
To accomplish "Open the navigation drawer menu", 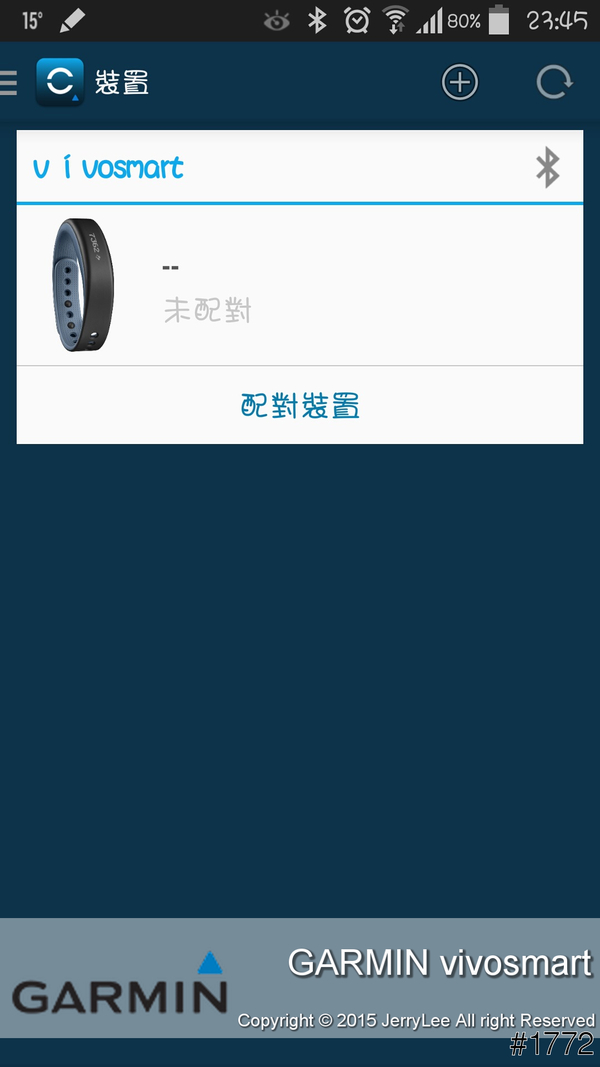I will 10,83.
